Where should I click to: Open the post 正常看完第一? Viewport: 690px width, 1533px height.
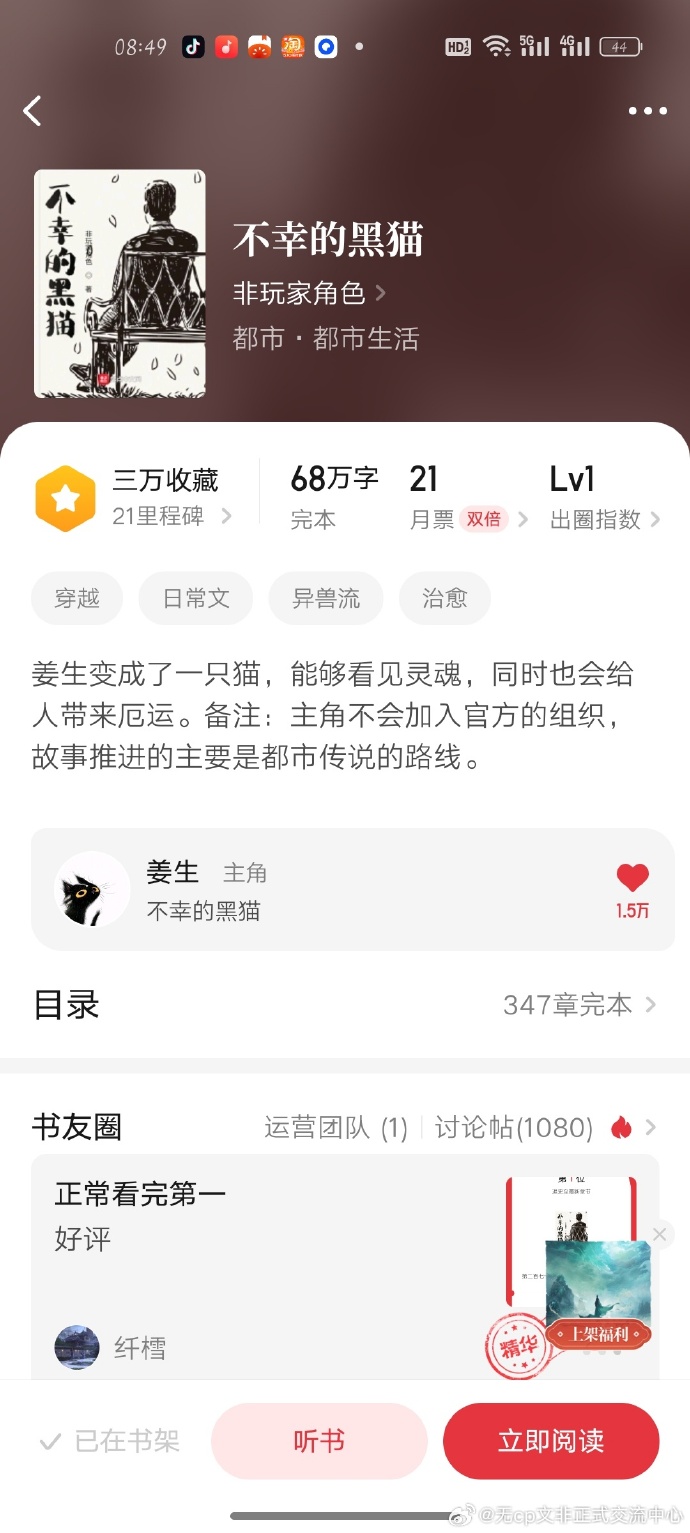[140, 1193]
